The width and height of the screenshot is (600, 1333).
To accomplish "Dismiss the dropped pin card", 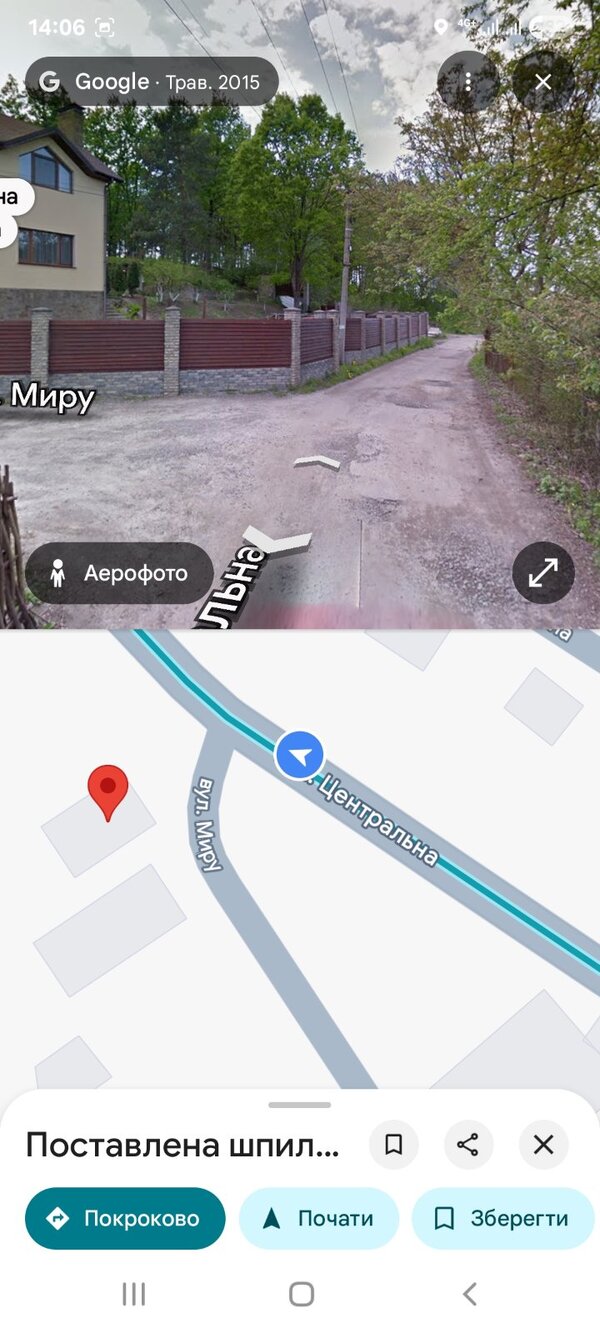I will click(543, 1144).
